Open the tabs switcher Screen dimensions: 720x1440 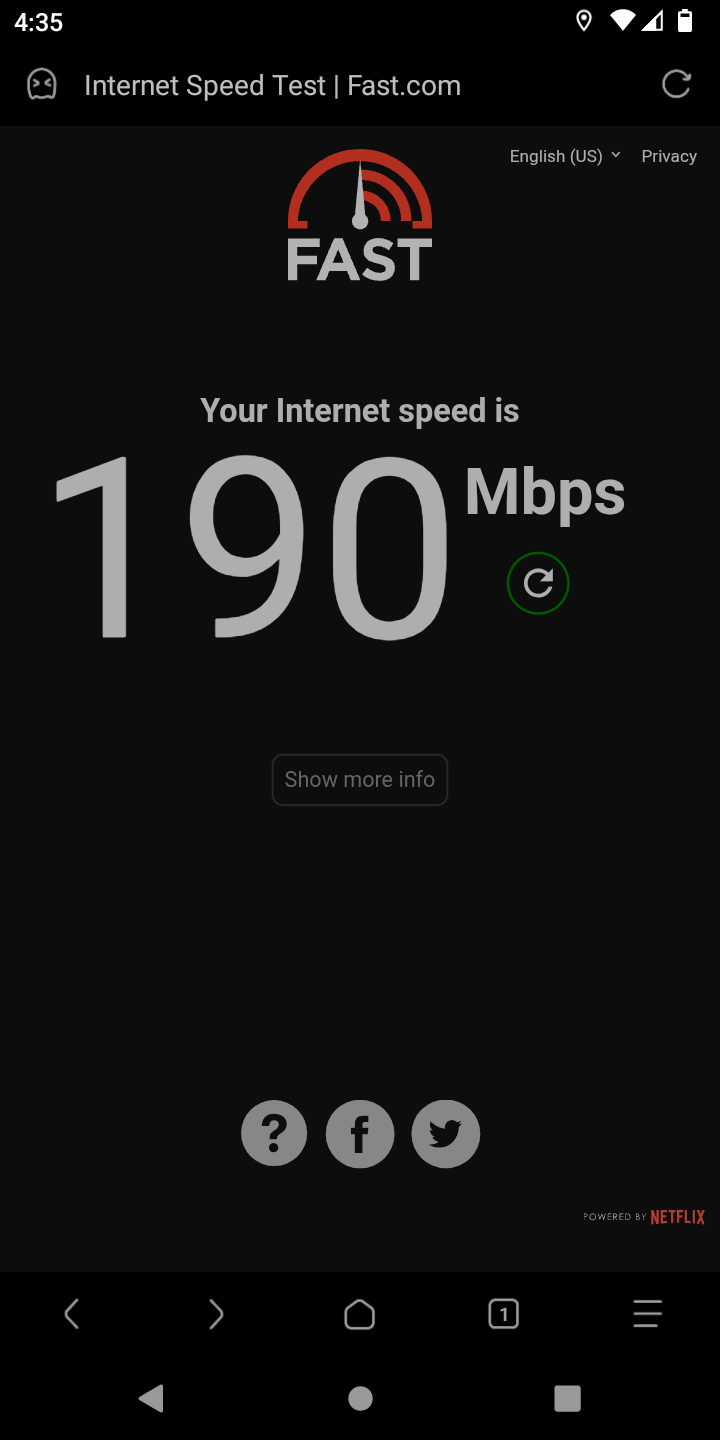pyautogui.click(x=504, y=1314)
